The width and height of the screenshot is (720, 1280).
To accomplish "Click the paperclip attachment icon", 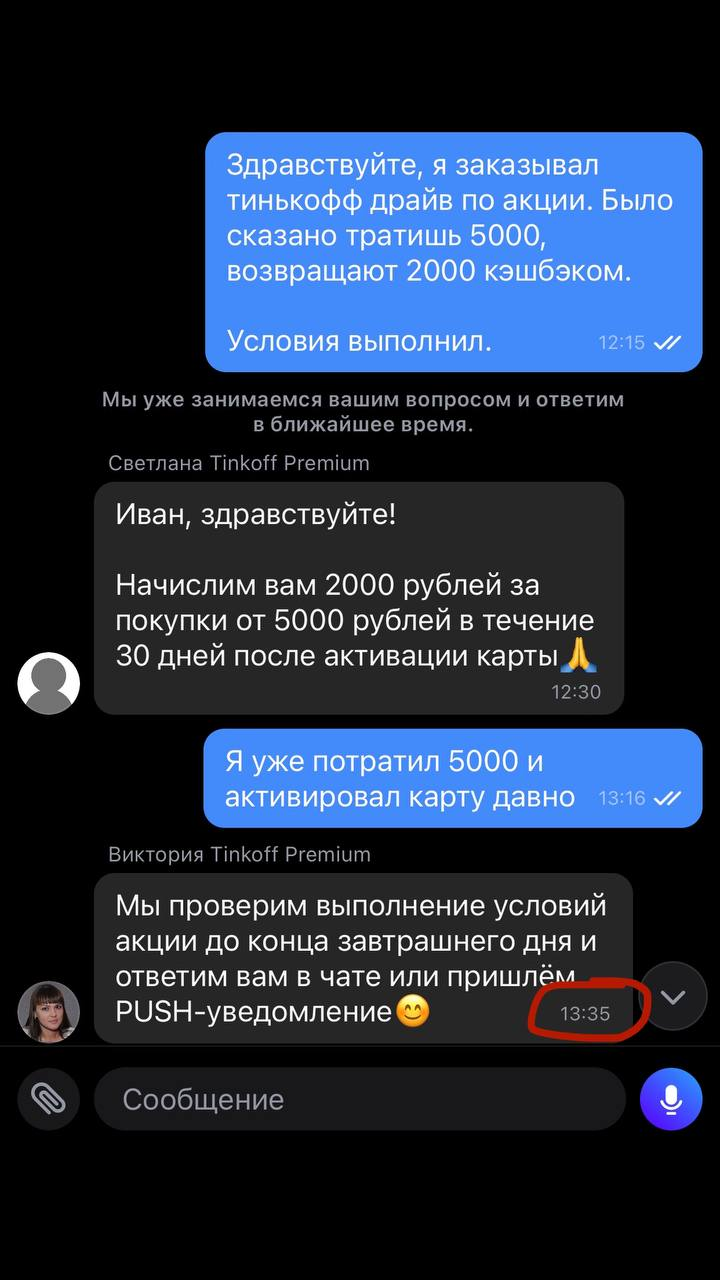I will [48, 1098].
